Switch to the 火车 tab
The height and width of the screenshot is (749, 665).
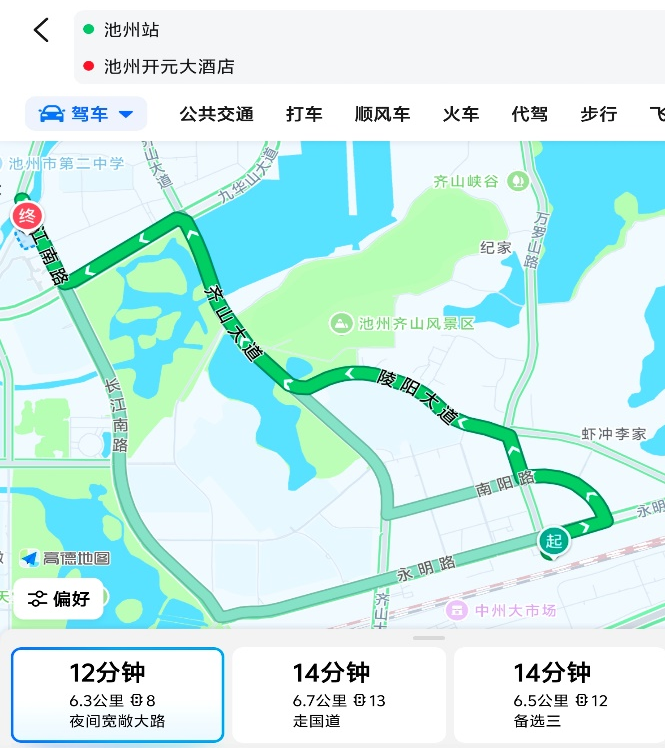460,114
